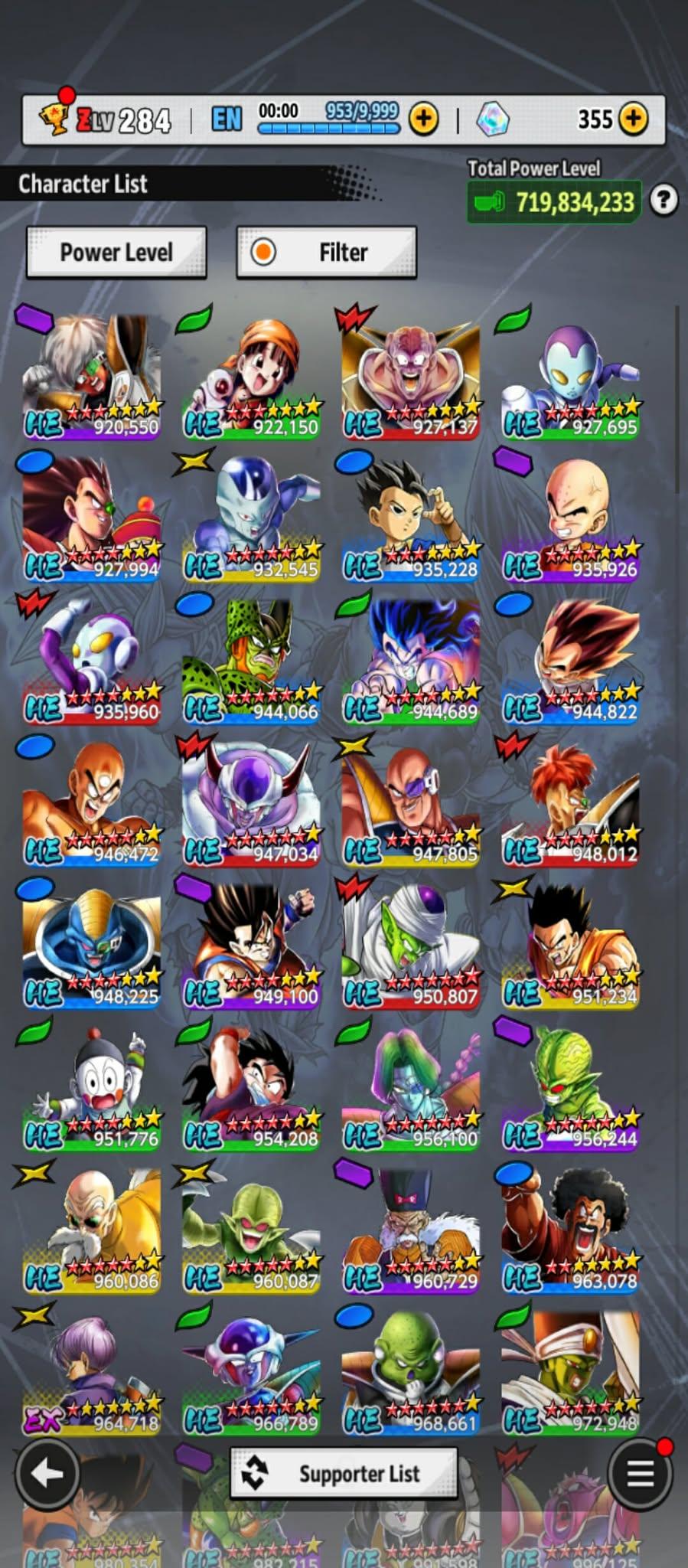
Task: Go back with the arrow button
Action: point(47,1473)
